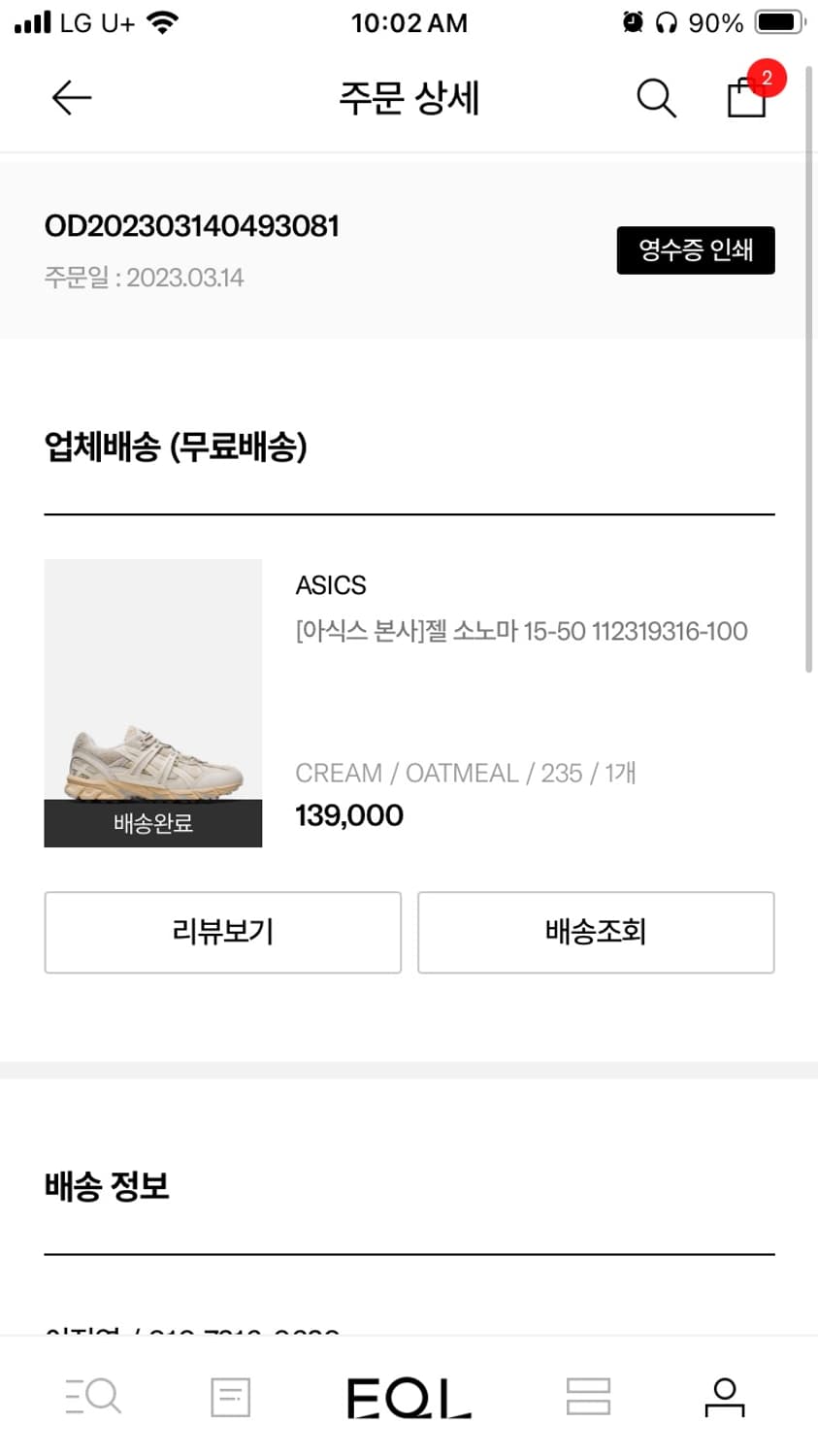Open the search magnifier in the top bar

[655, 97]
